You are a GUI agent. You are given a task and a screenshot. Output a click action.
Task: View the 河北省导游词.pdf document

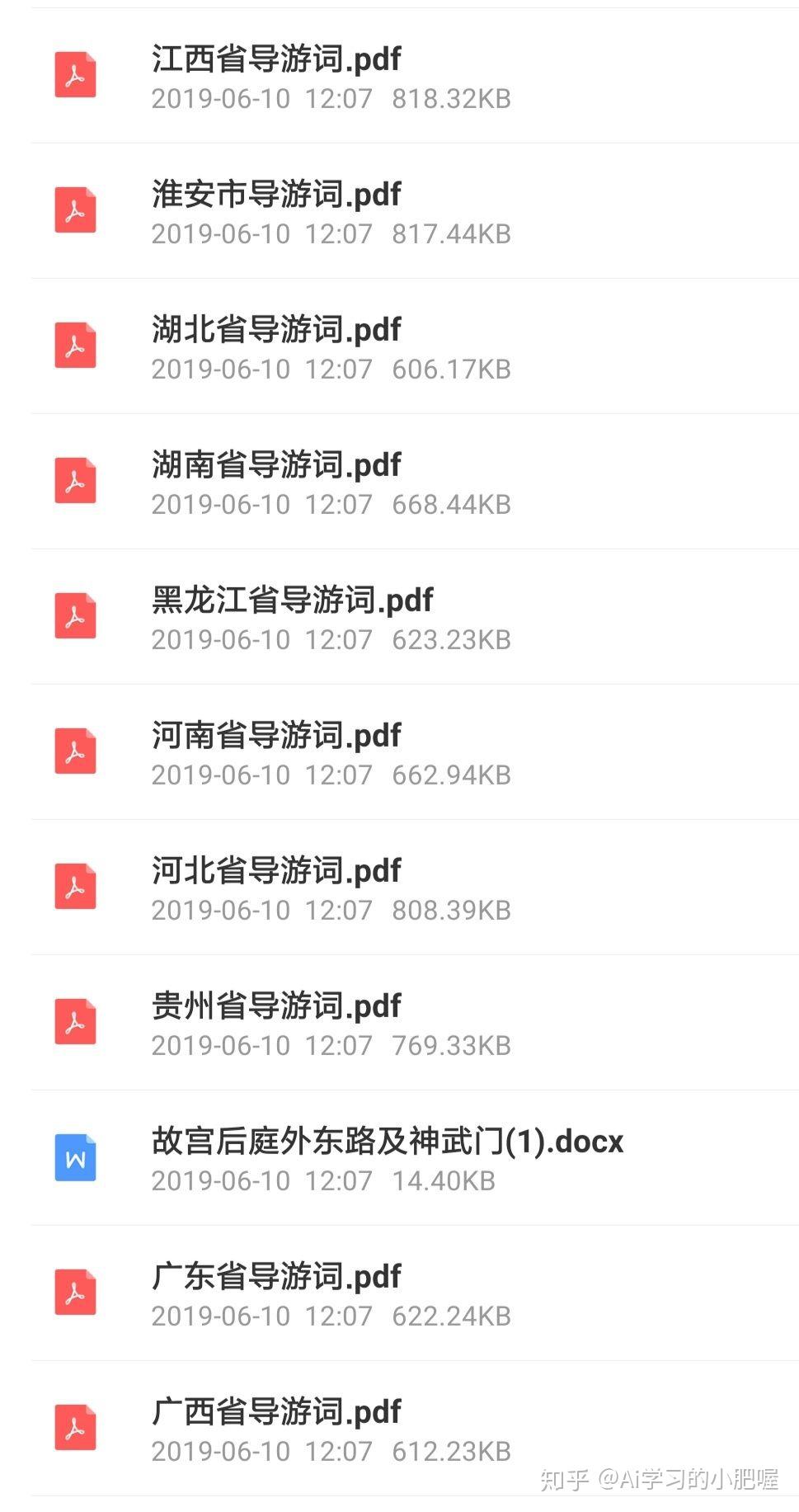[x=276, y=871]
